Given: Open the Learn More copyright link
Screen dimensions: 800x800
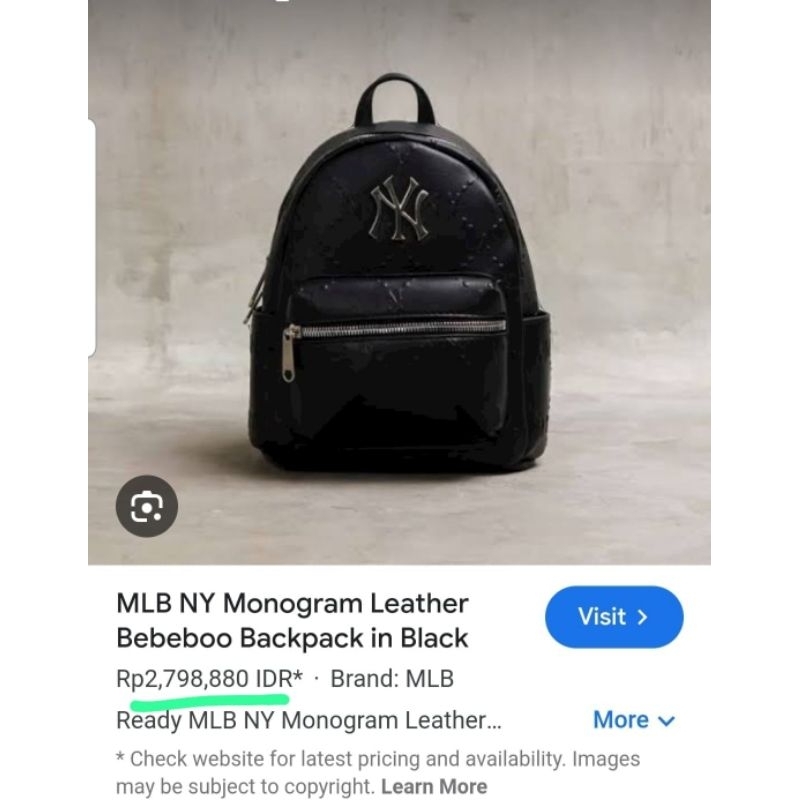Looking at the screenshot, I should (x=434, y=786).
